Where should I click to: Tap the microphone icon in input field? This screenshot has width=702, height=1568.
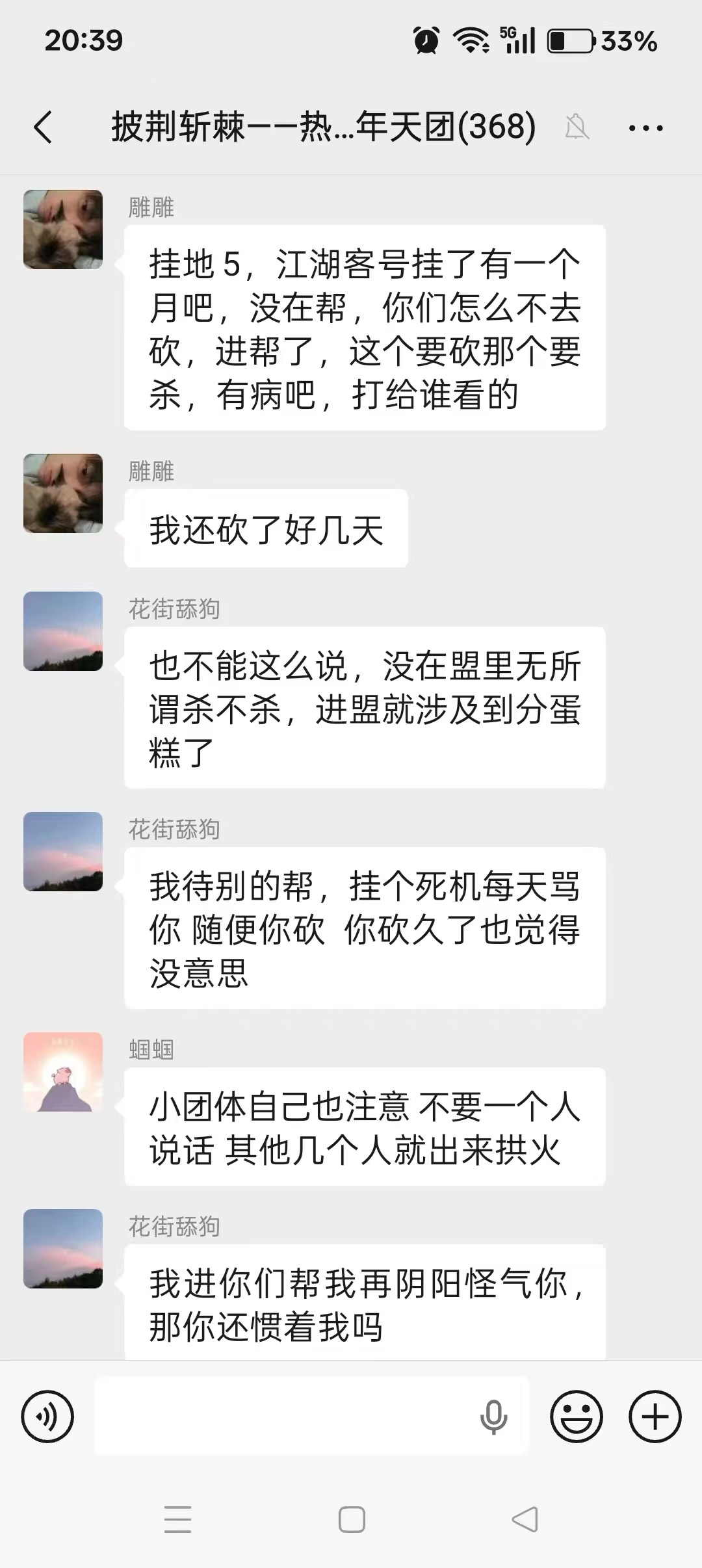493,1417
